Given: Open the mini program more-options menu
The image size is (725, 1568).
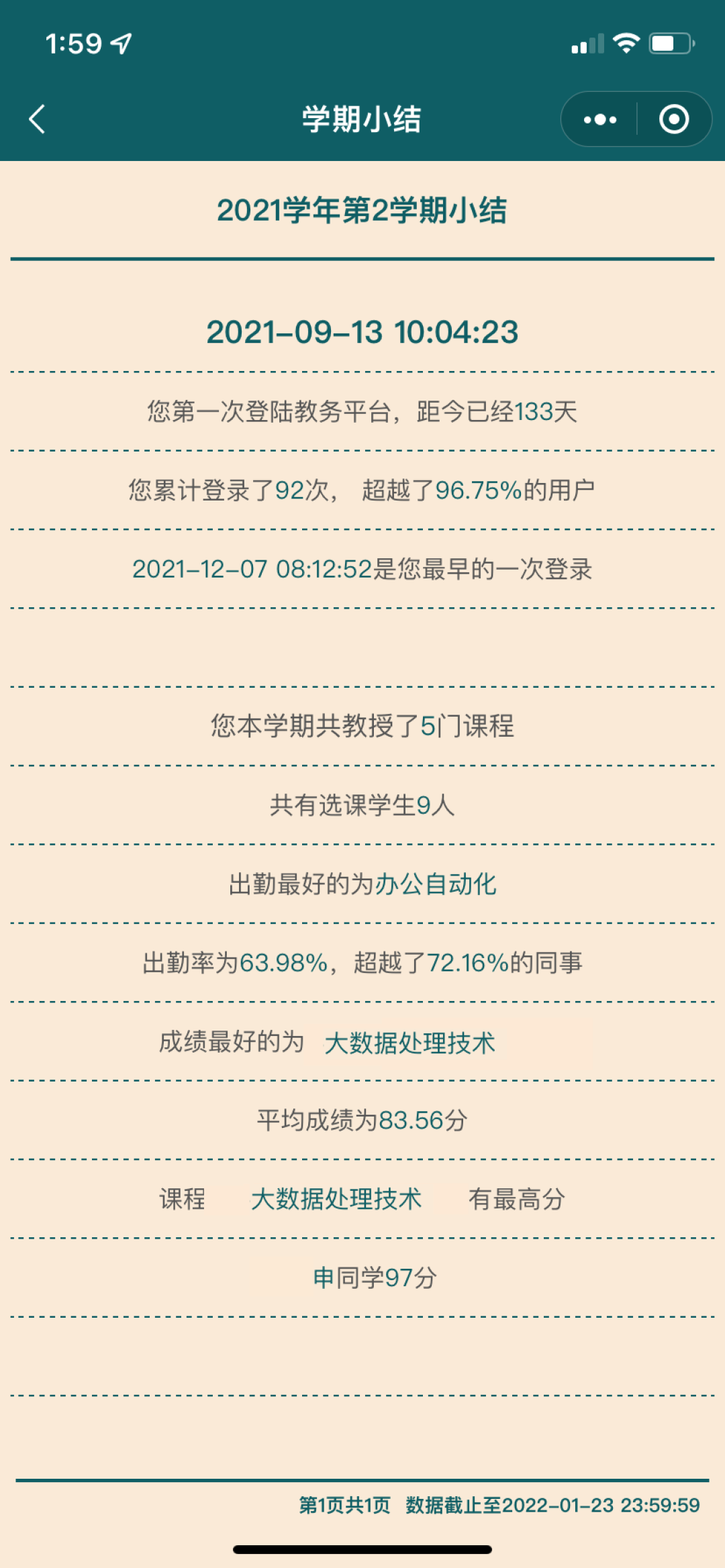Looking at the screenshot, I should point(599,120).
